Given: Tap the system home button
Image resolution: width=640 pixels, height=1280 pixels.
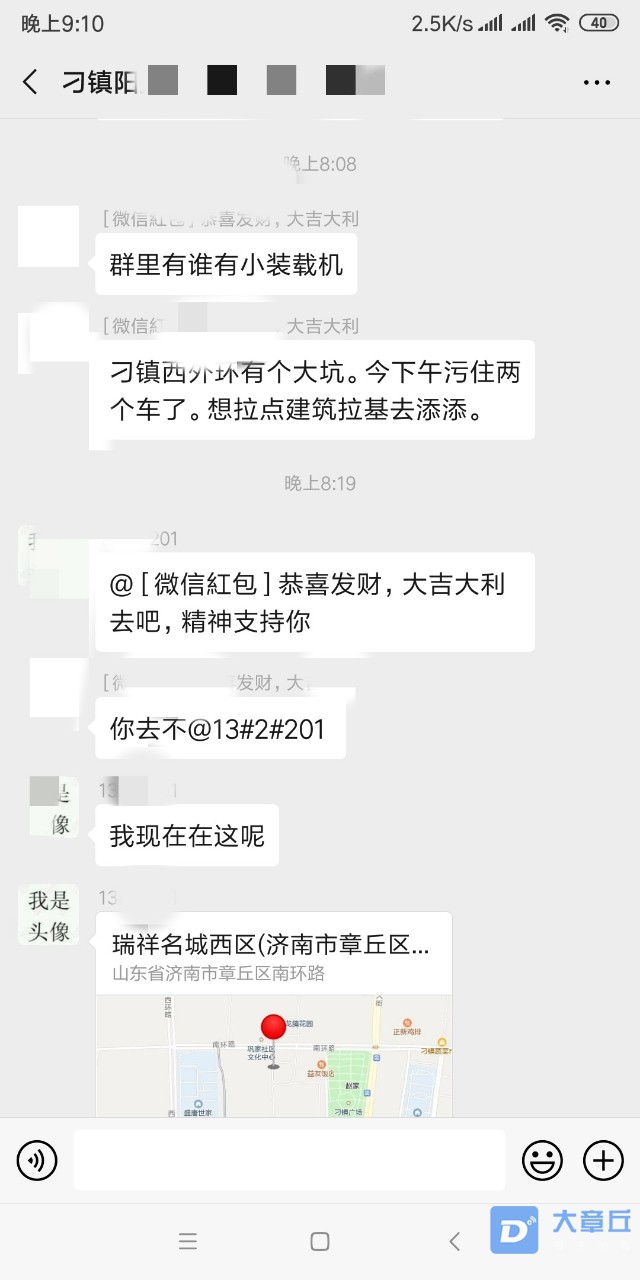Looking at the screenshot, I should click(x=320, y=1242).
